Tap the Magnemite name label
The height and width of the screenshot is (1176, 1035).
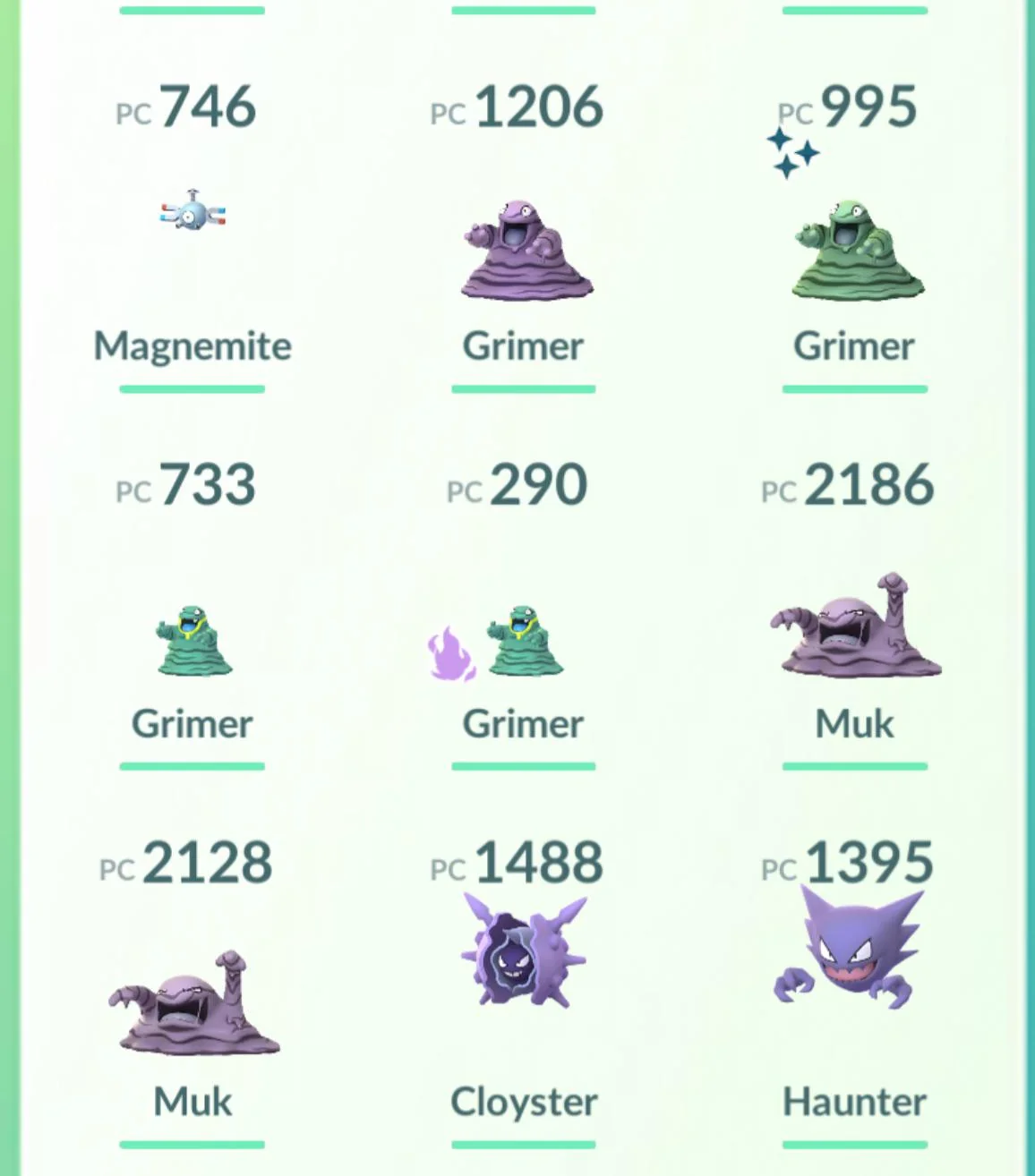(192, 346)
